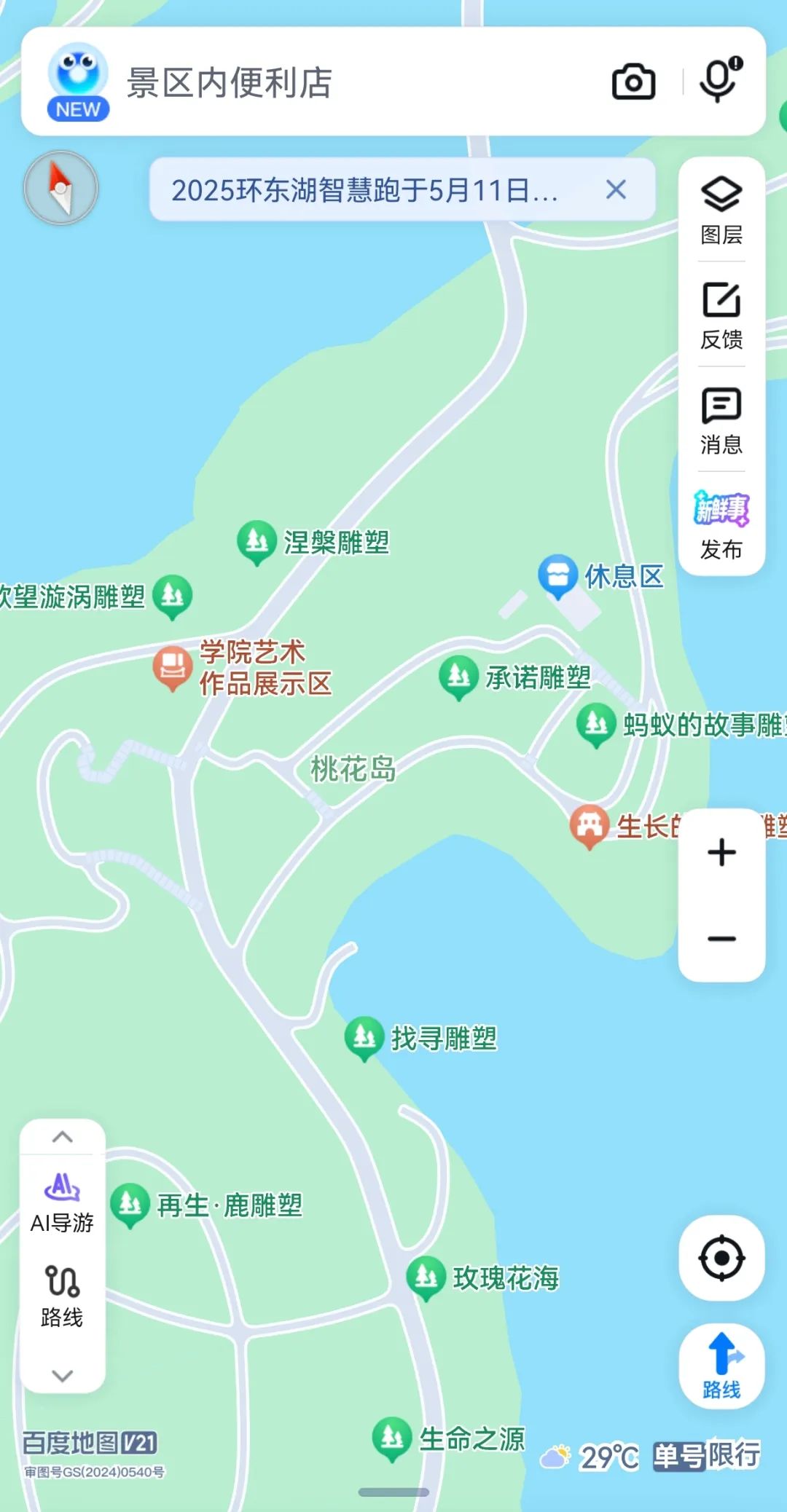Open the 玫瑰花海 map marker
This screenshot has width=787, height=1512.
coord(426,1277)
